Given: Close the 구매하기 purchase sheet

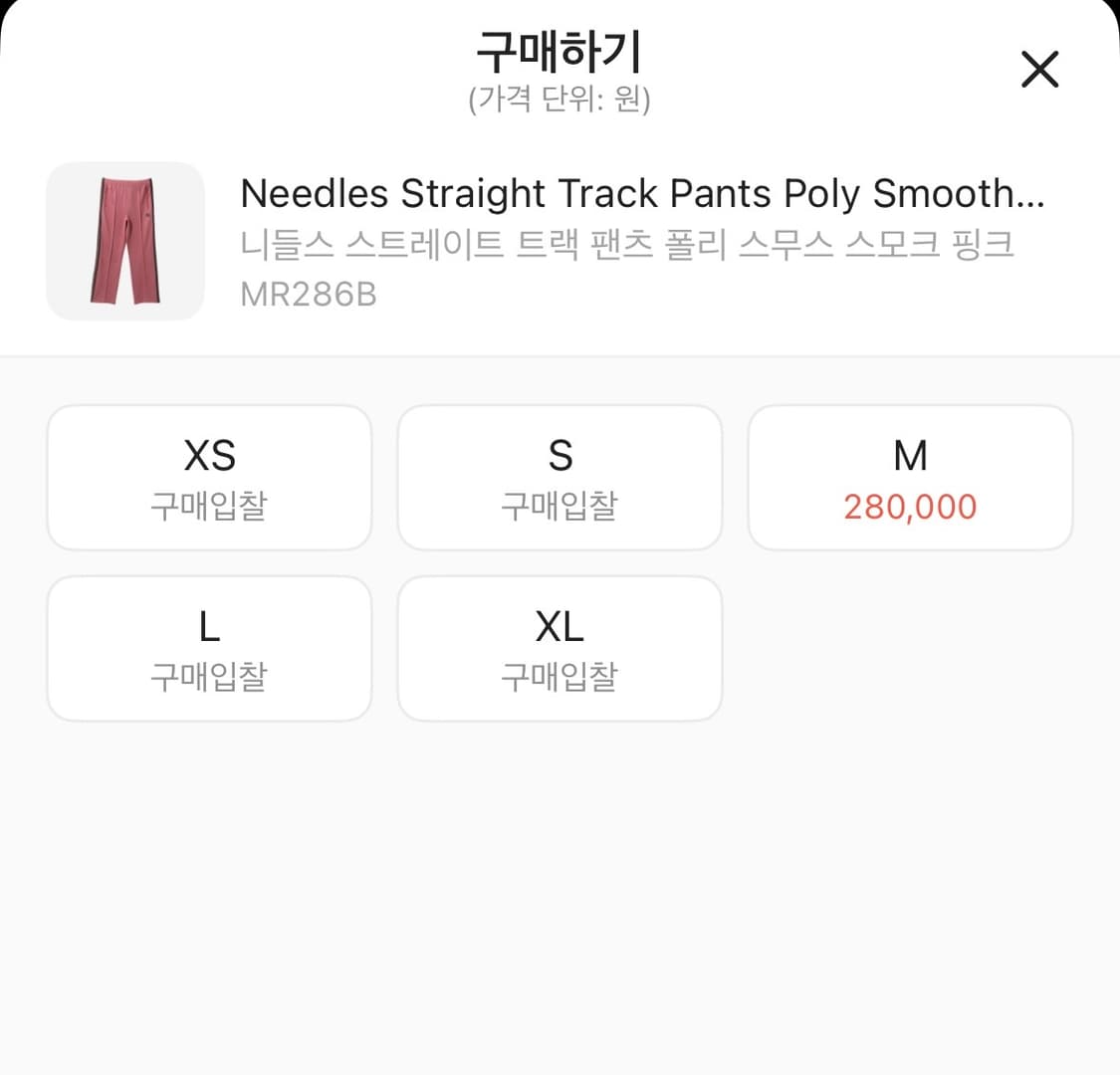Looking at the screenshot, I should pos(1039,70).
